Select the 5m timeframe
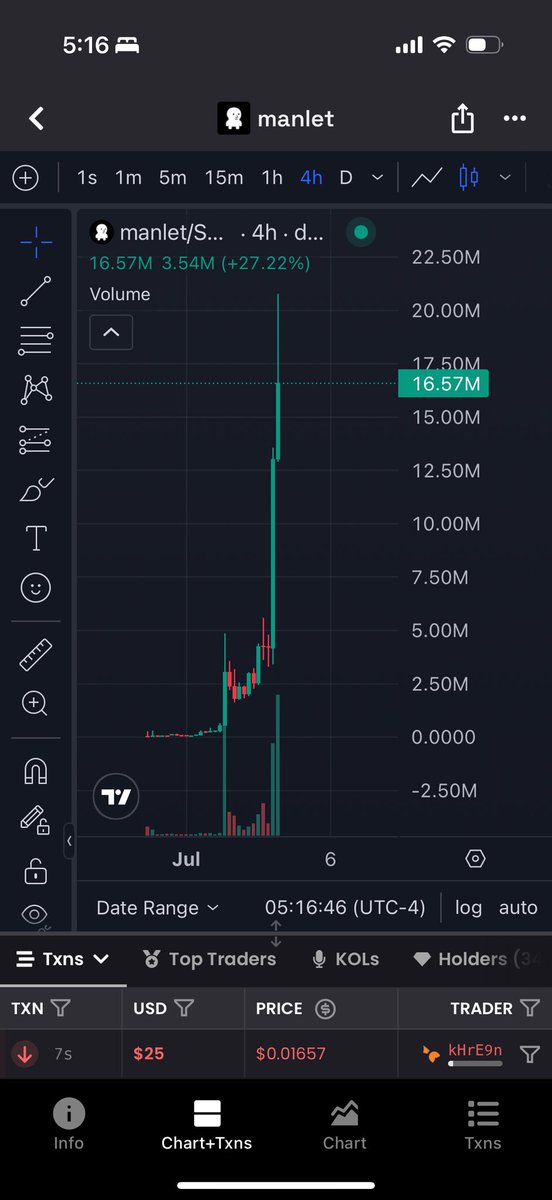Image resolution: width=552 pixels, height=1200 pixels. click(172, 178)
